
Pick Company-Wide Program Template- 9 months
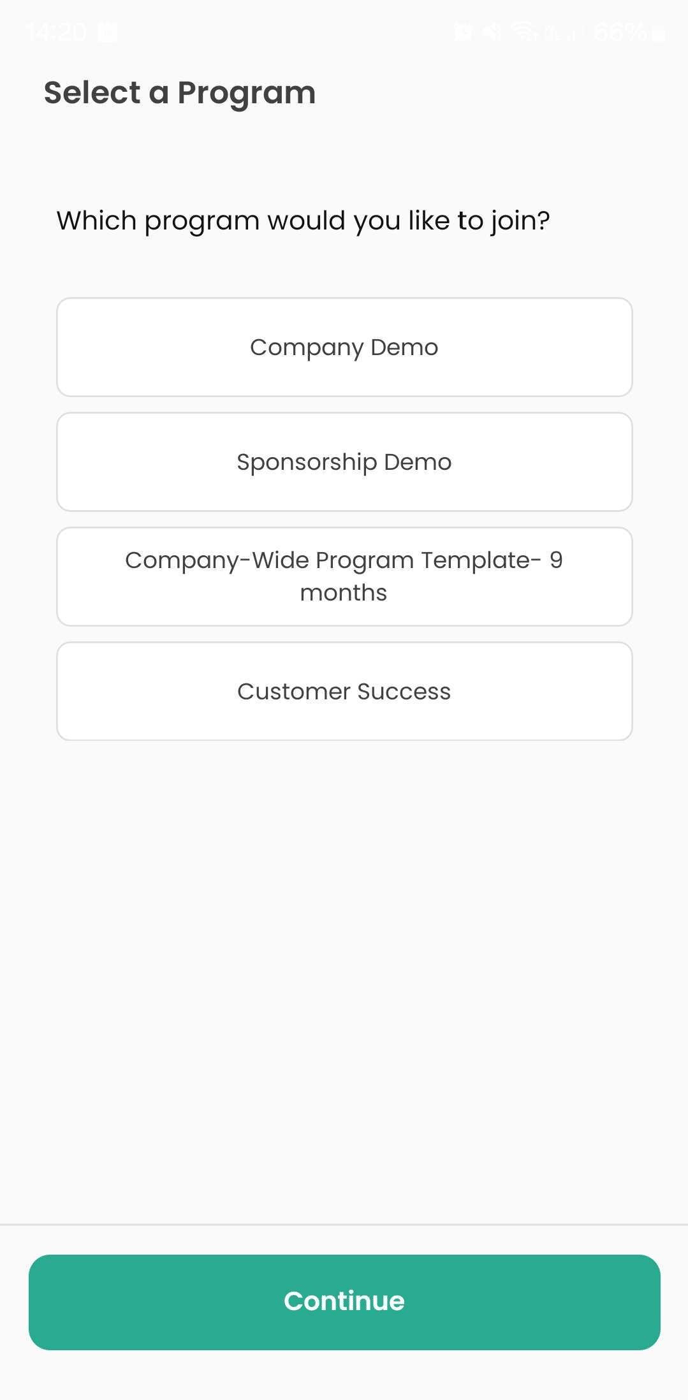(344, 576)
